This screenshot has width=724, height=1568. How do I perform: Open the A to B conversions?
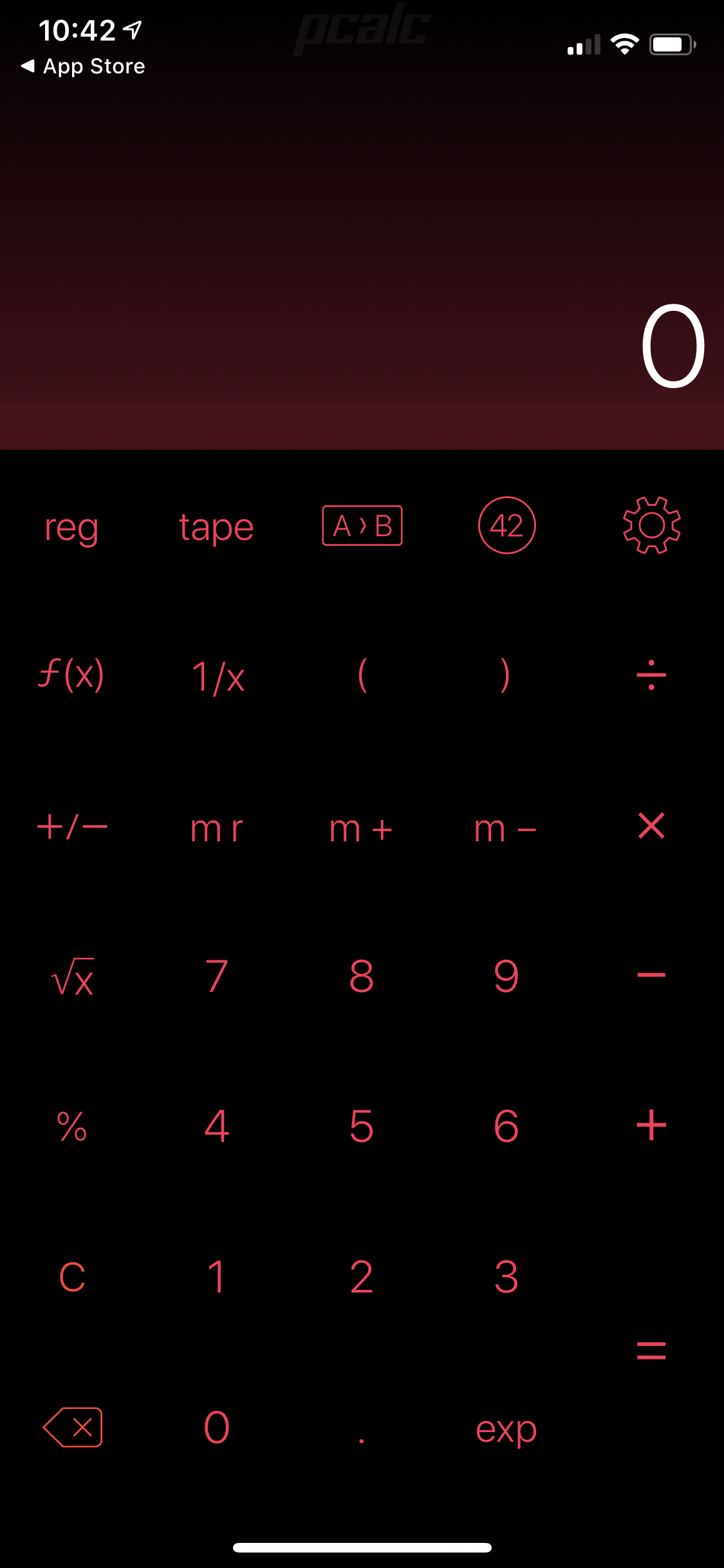pos(362,525)
